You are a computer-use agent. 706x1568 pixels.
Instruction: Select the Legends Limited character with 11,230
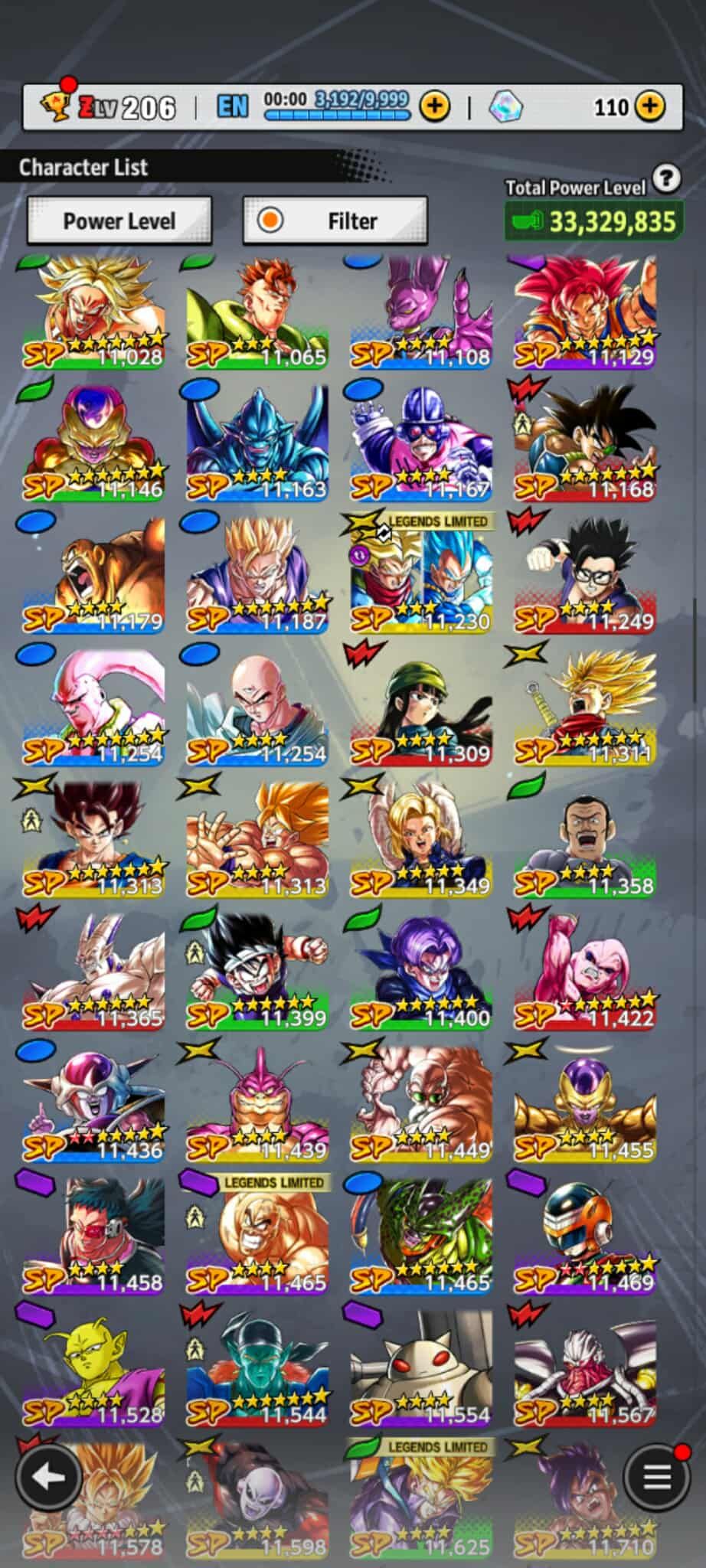(420, 576)
